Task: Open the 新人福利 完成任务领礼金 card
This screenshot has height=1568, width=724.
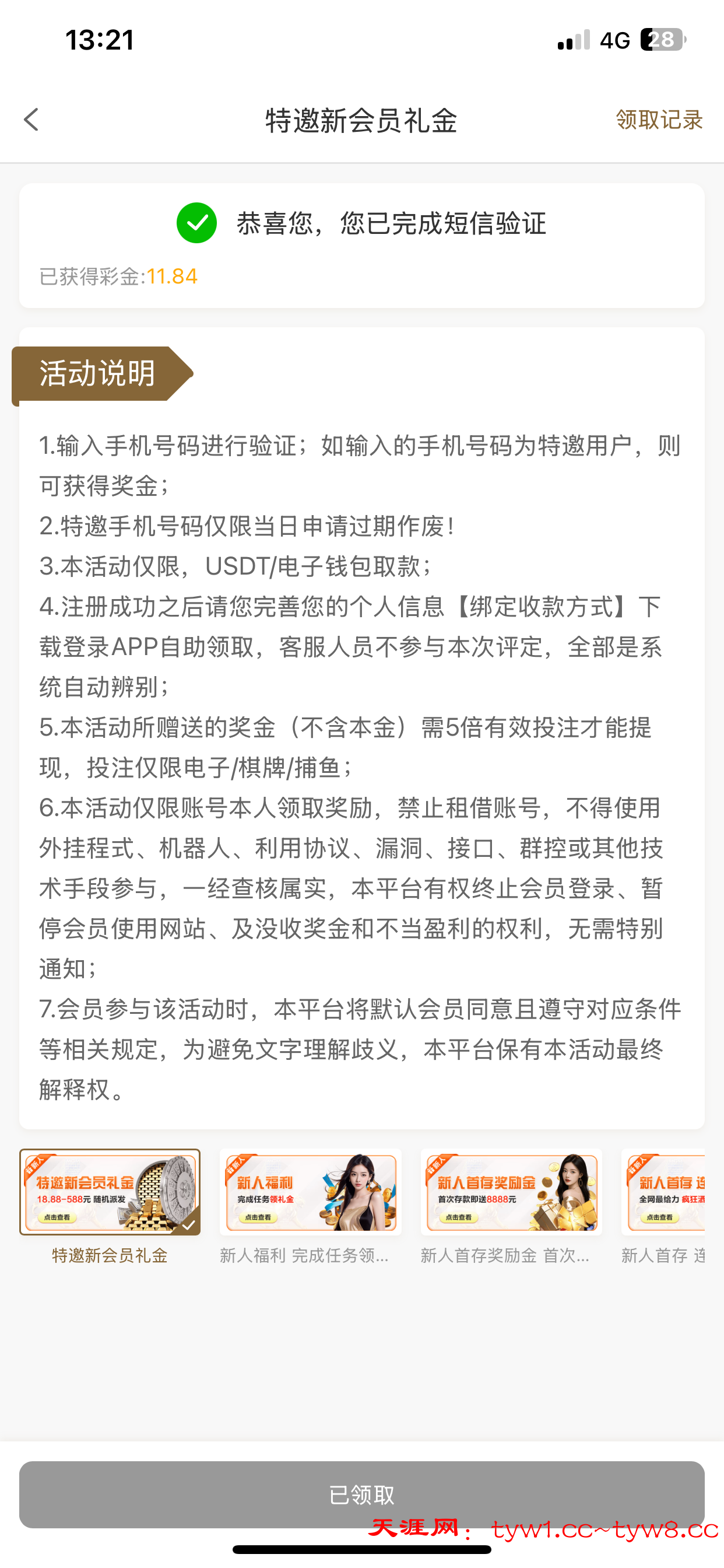Action: pyautogui.click(x=310, y=1192)
